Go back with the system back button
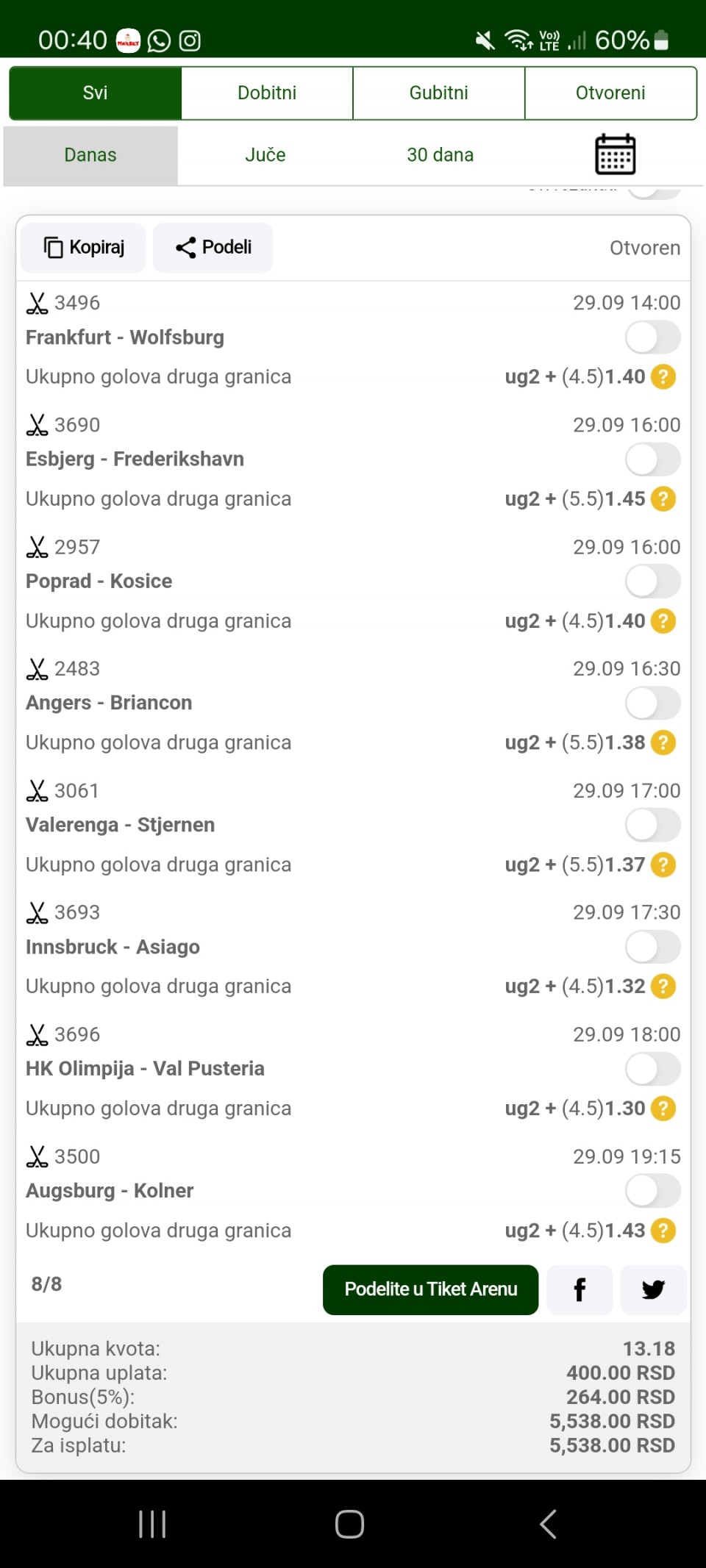The width and height of the screenshot is (706, 1568). (548, 1524)
